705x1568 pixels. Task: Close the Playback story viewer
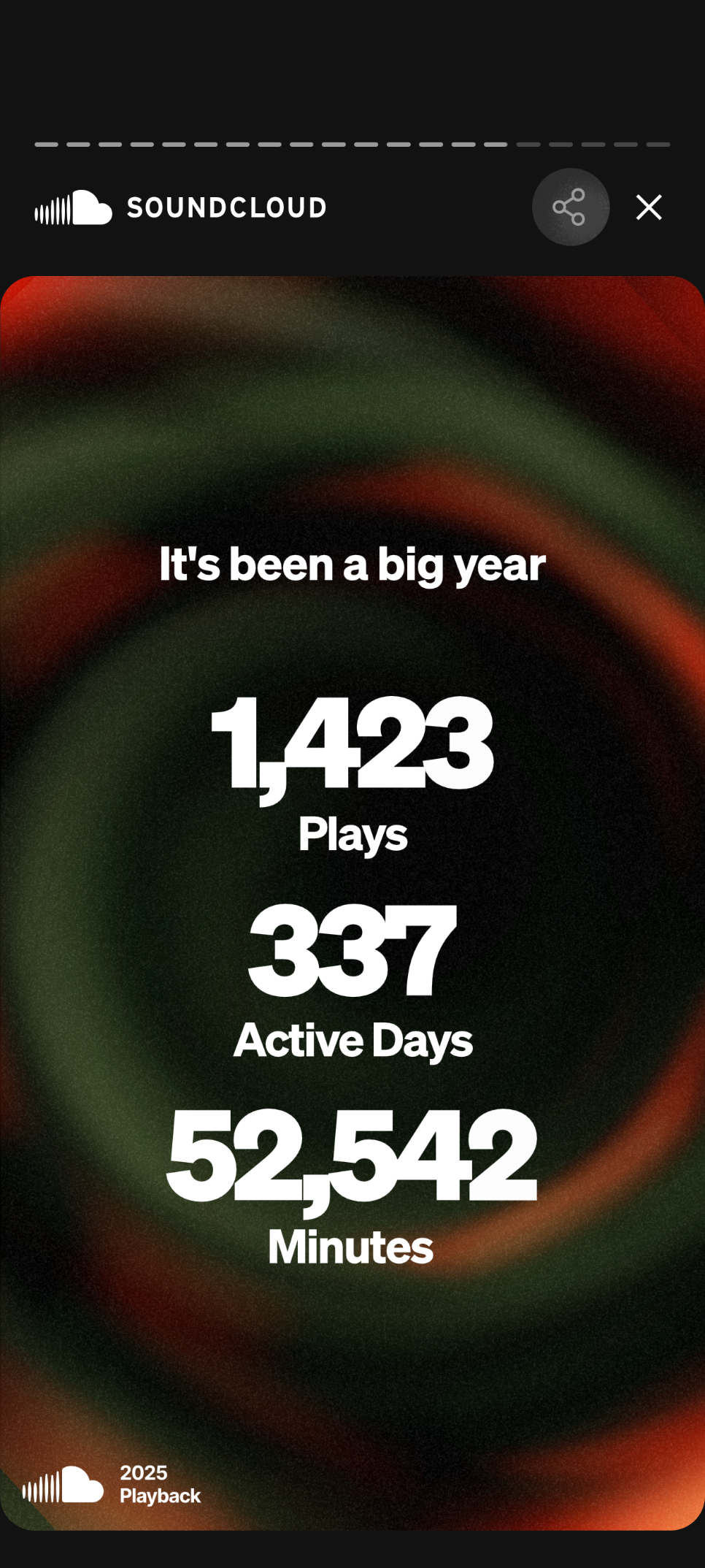(648, 207)
